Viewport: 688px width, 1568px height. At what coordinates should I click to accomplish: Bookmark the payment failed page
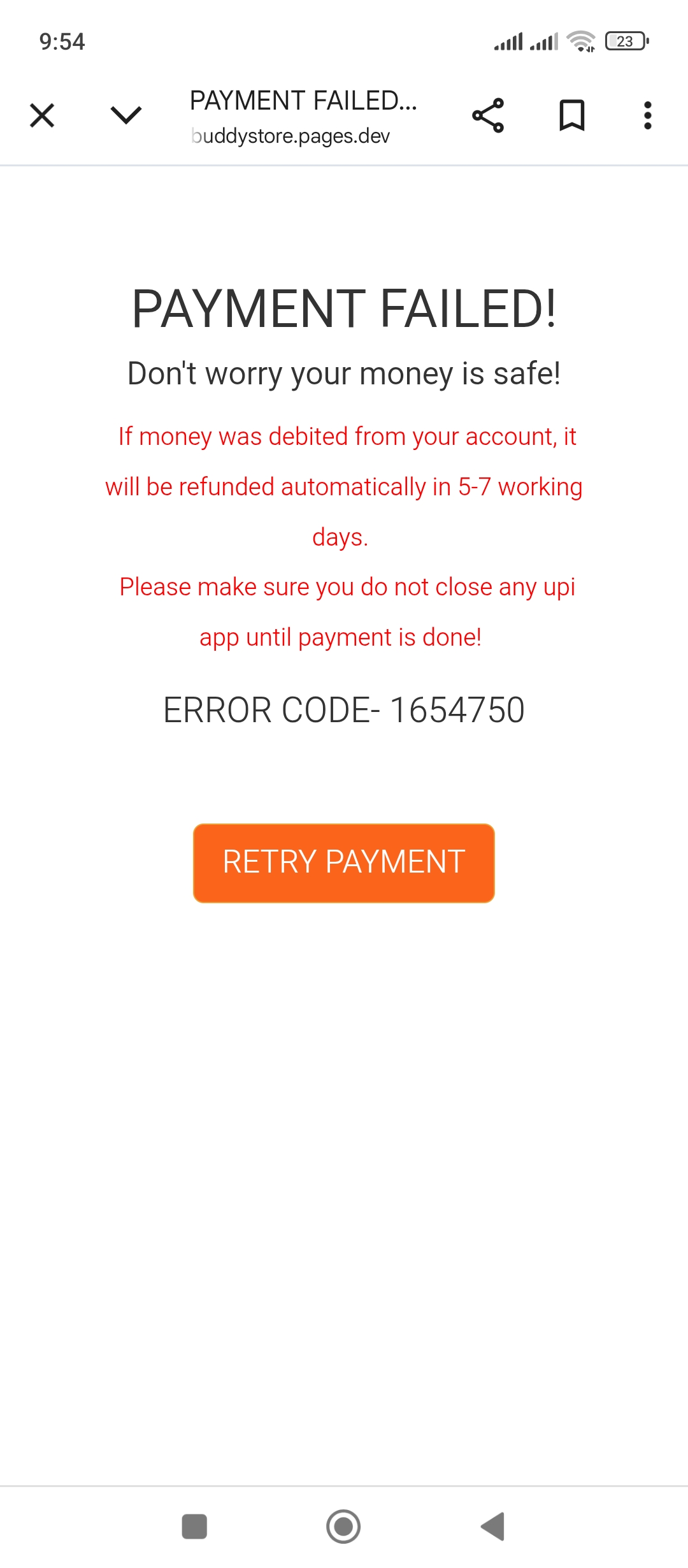pos(571,115)
